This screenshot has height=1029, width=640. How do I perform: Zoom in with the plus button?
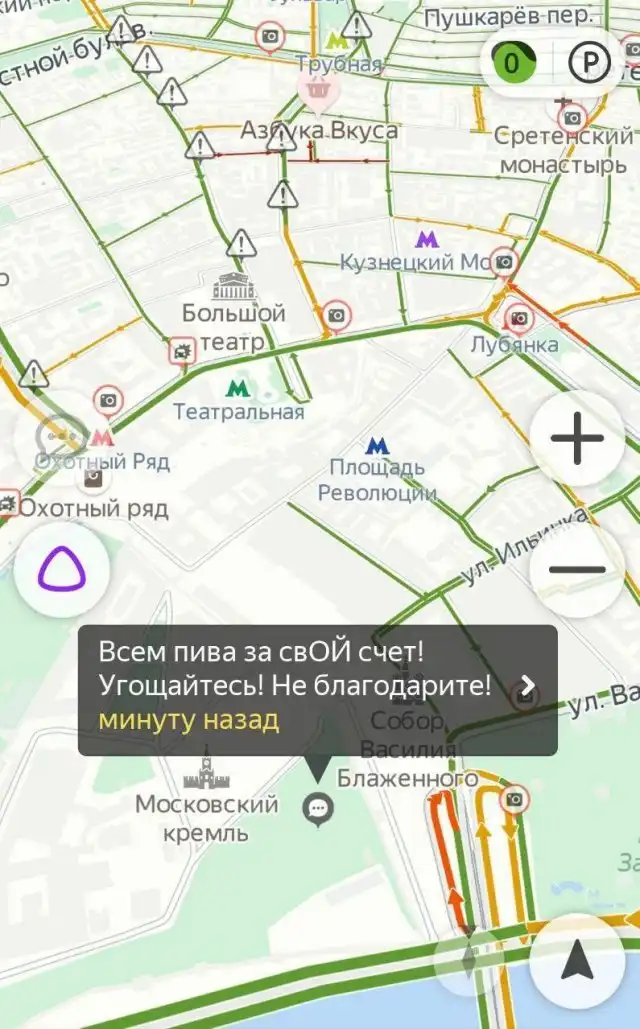pos(577,440)
